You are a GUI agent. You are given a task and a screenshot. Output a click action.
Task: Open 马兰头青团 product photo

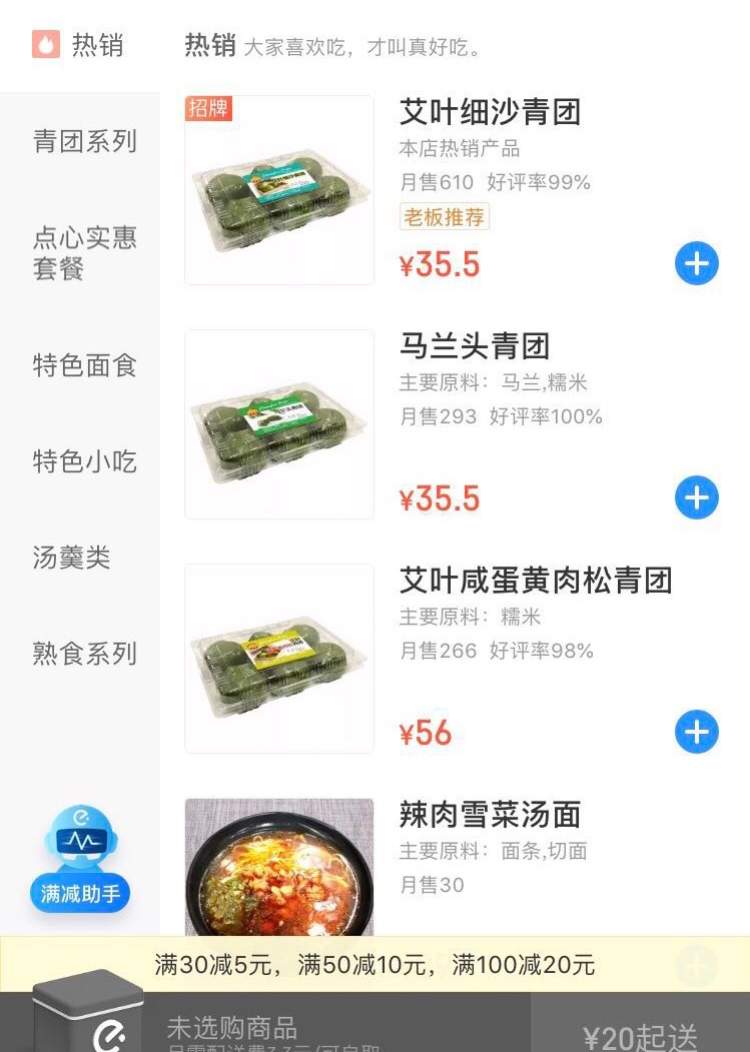point(279,424)
